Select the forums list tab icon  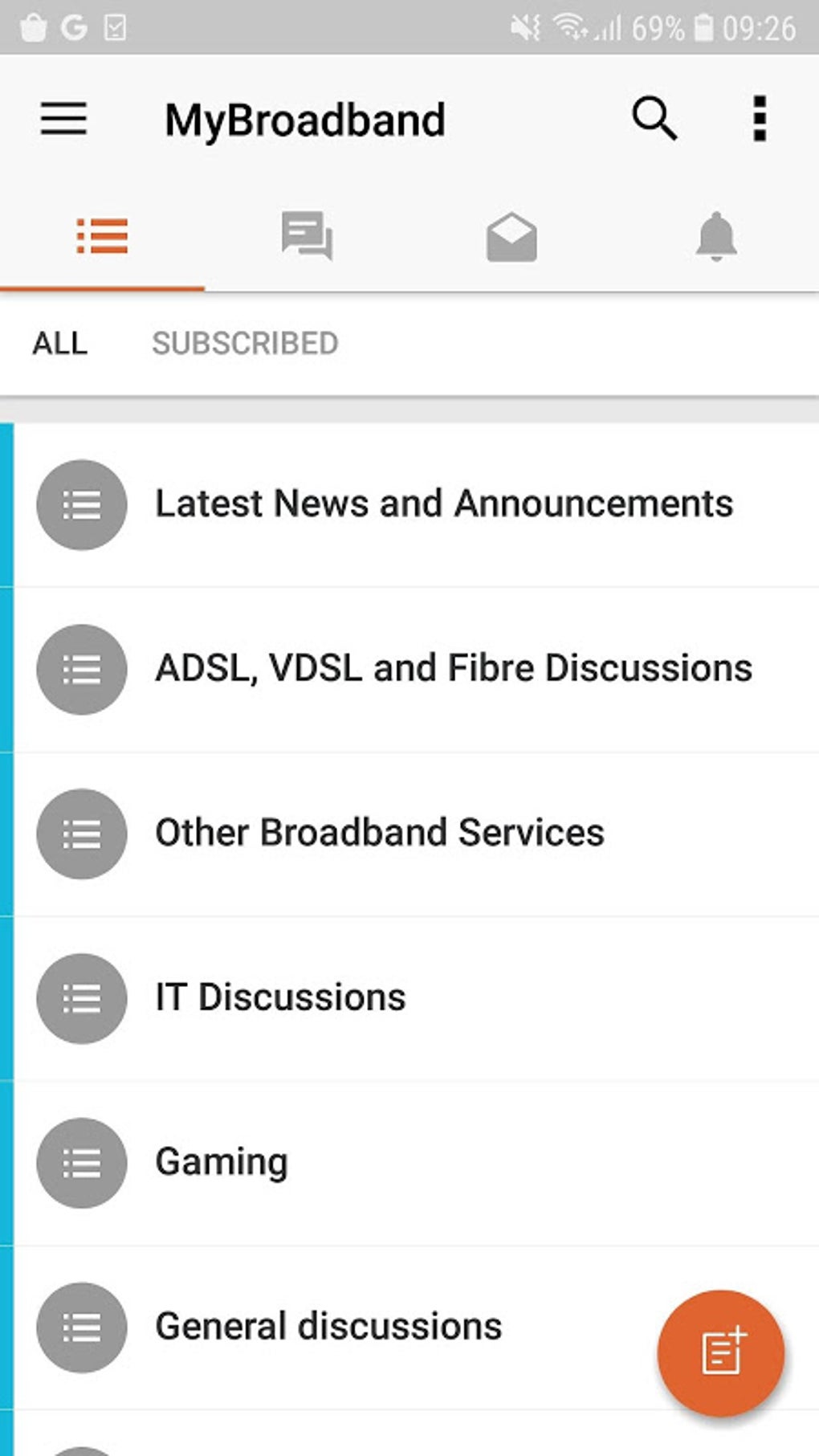click(x=102, y=237)
